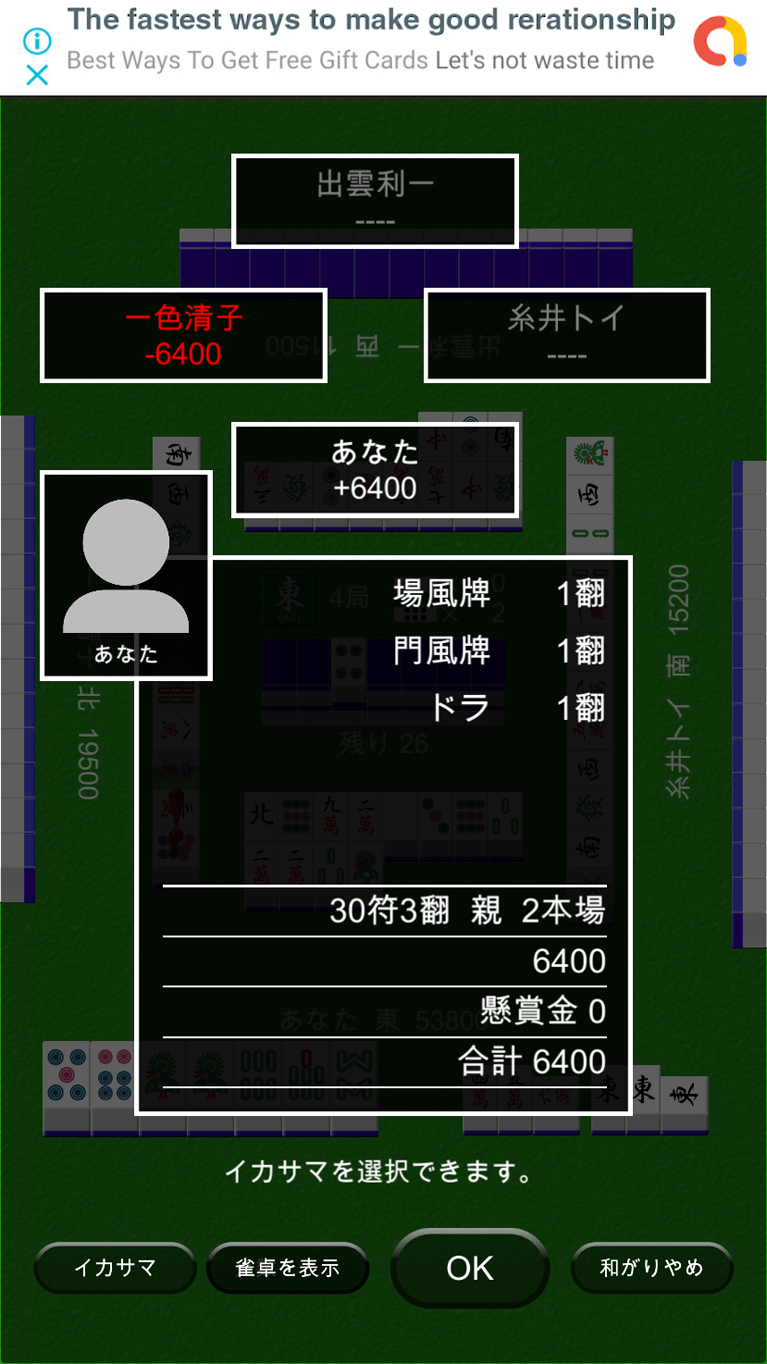Confirm the result with OK
The width and height of the screenshot is (767, 1364).
(x=470, y=1268)
